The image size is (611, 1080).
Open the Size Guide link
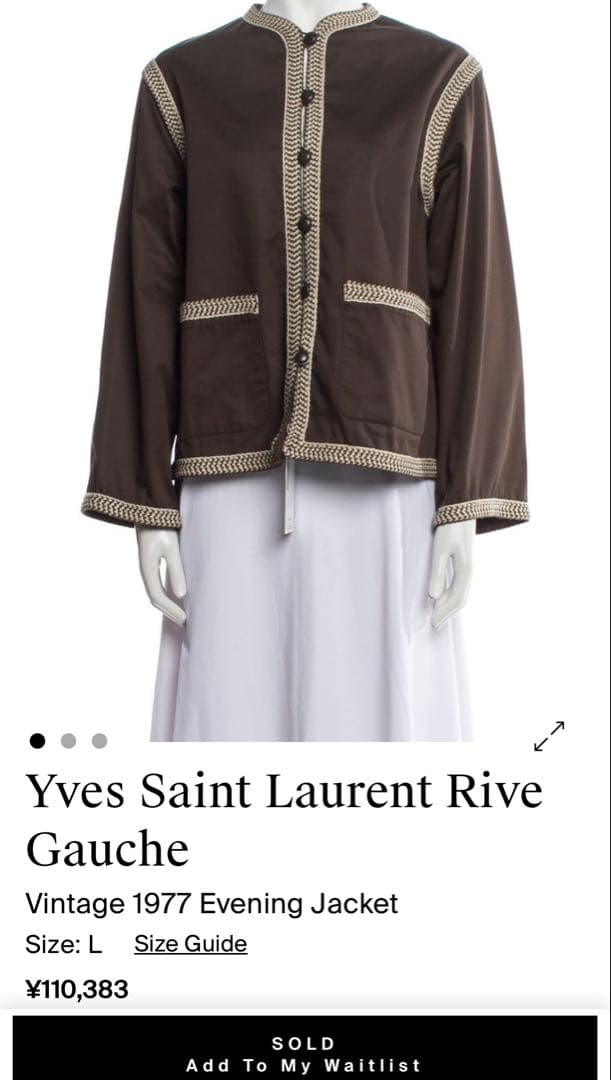click(x=190, y=944)
